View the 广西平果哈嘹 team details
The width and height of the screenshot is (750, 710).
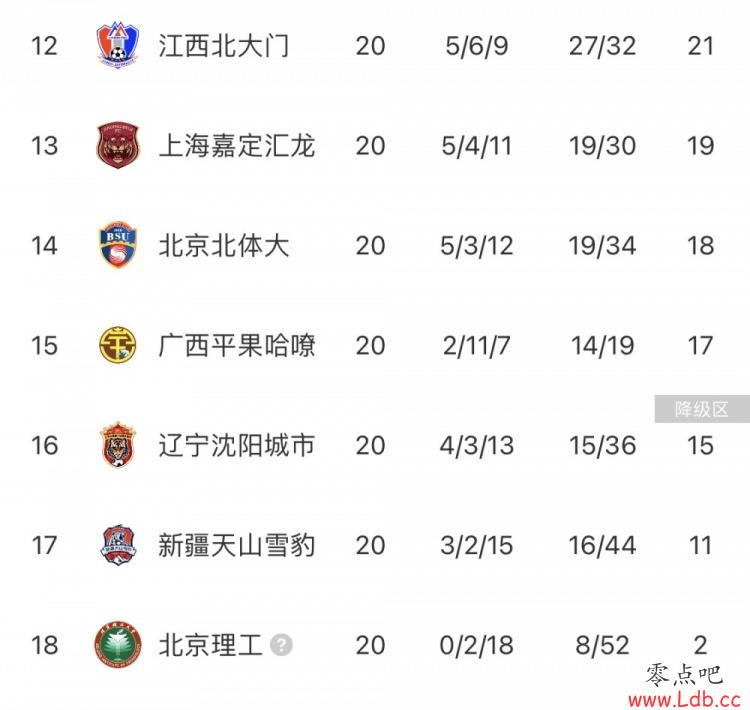click(237, 346)
